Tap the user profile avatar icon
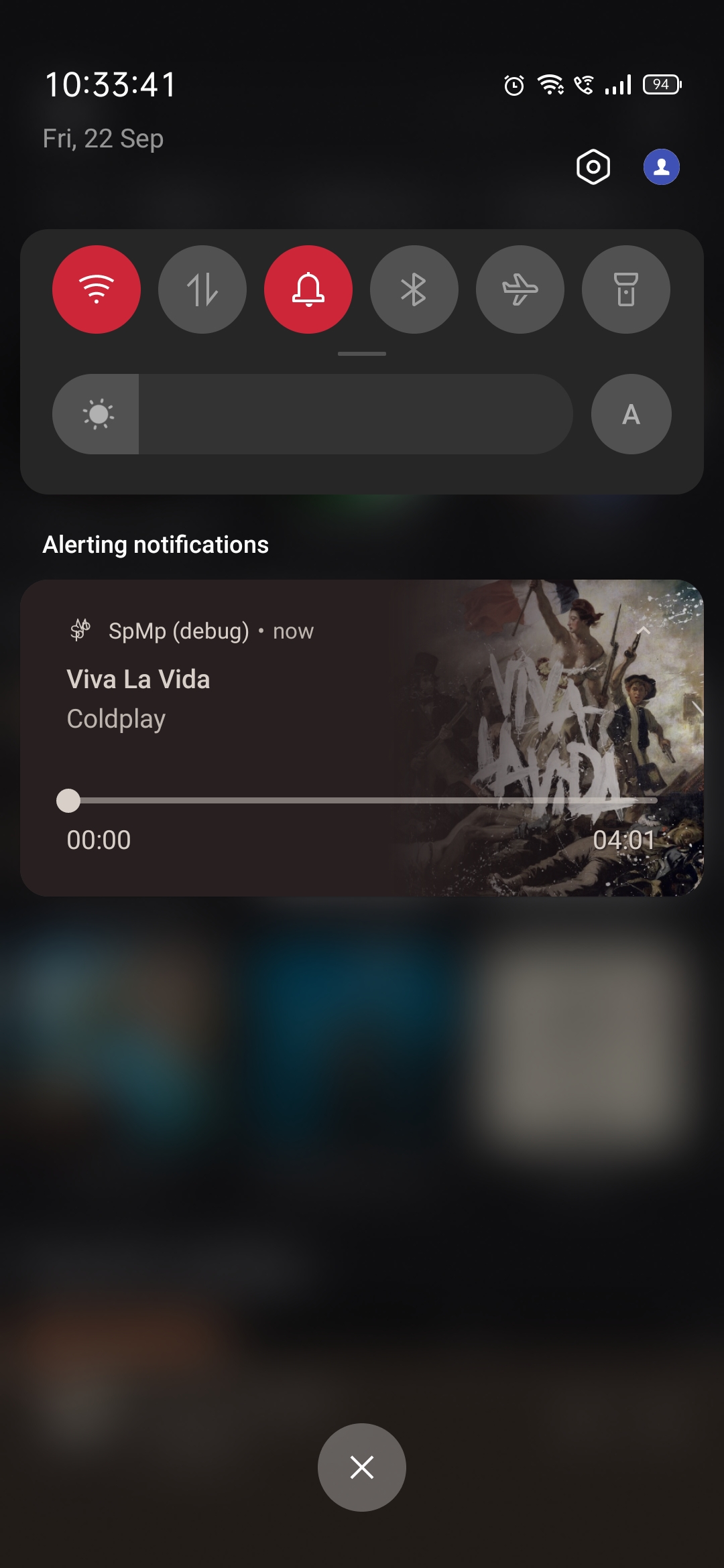 [x=660, y=168]
